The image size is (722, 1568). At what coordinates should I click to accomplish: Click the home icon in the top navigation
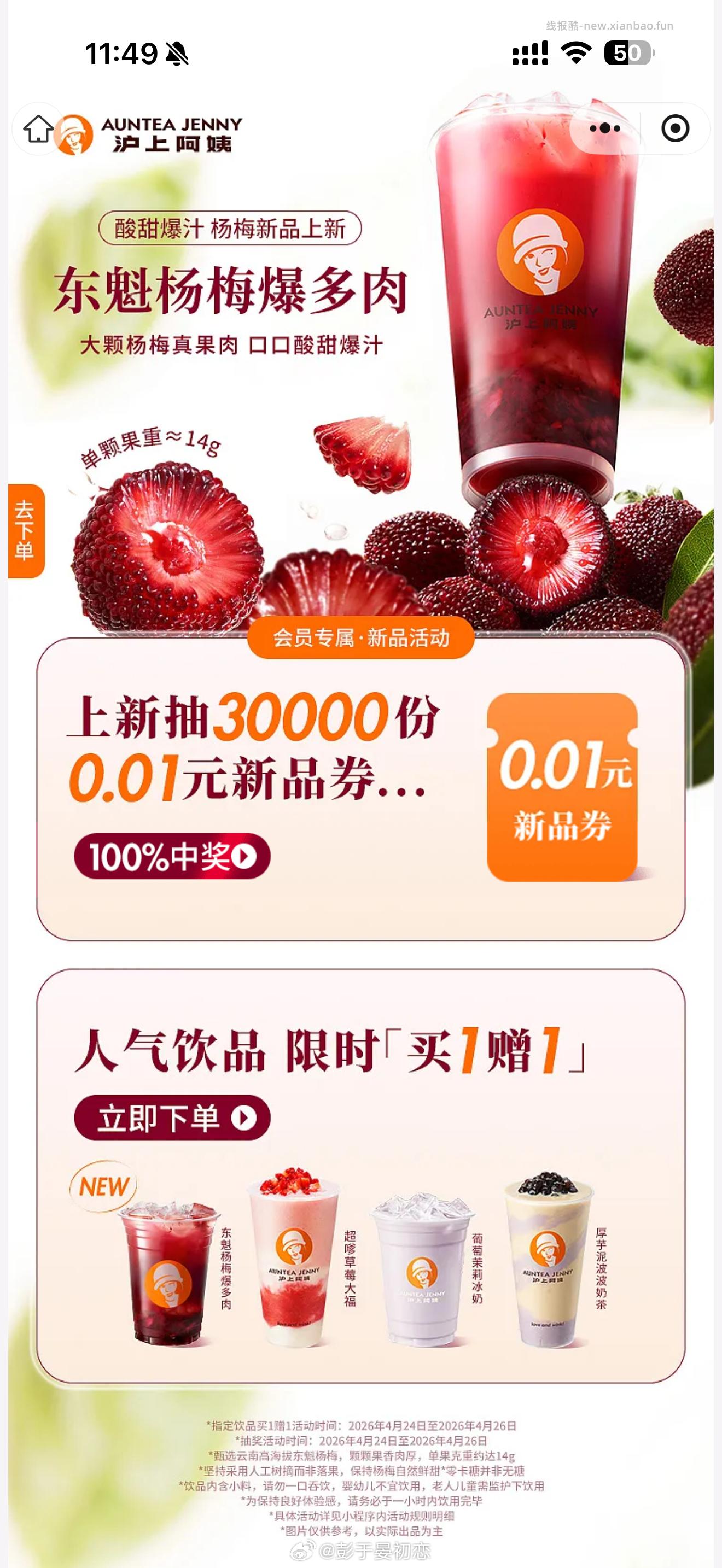point(38,130)
